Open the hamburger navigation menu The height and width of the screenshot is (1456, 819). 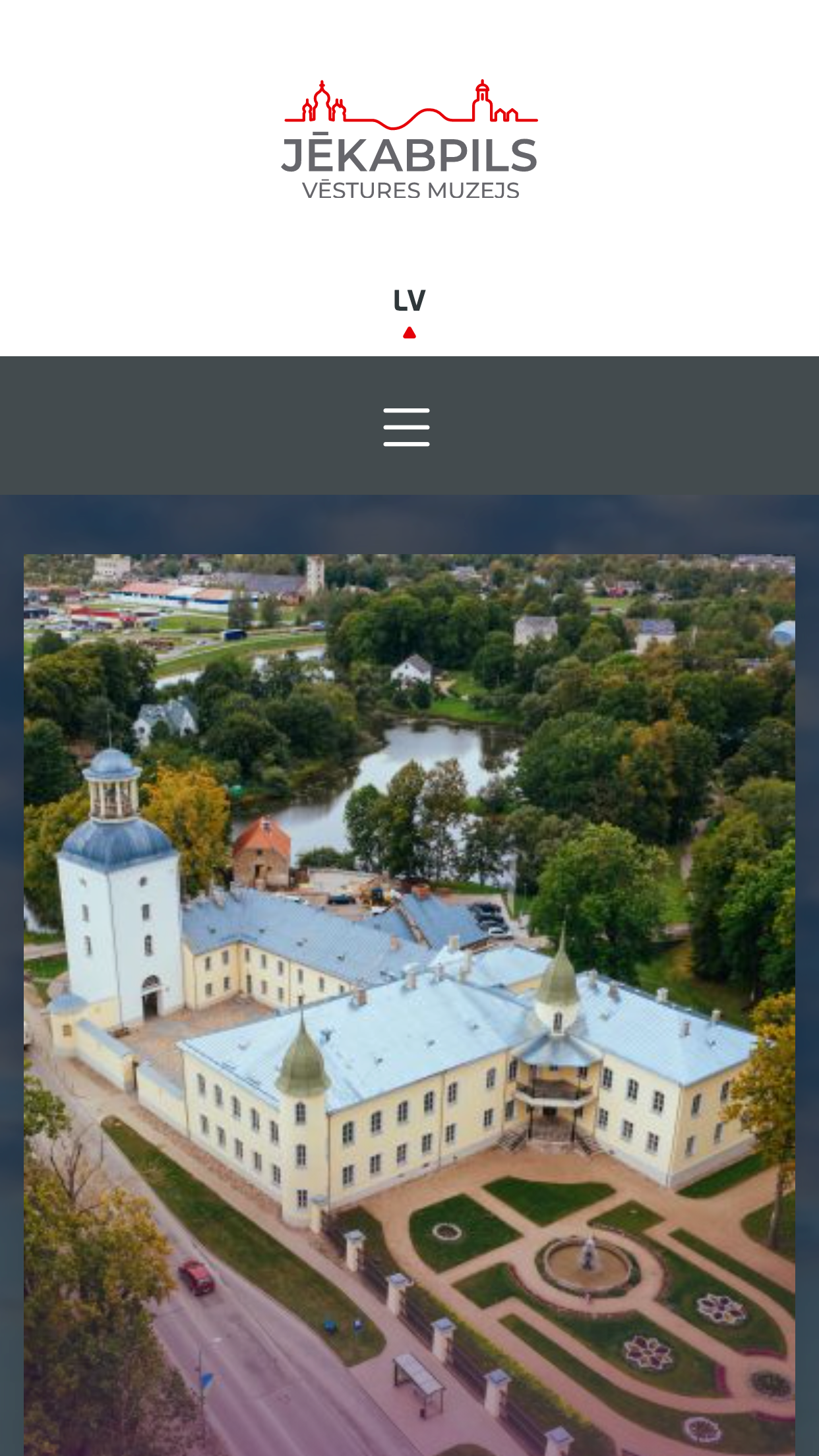[x=407, y=427]
